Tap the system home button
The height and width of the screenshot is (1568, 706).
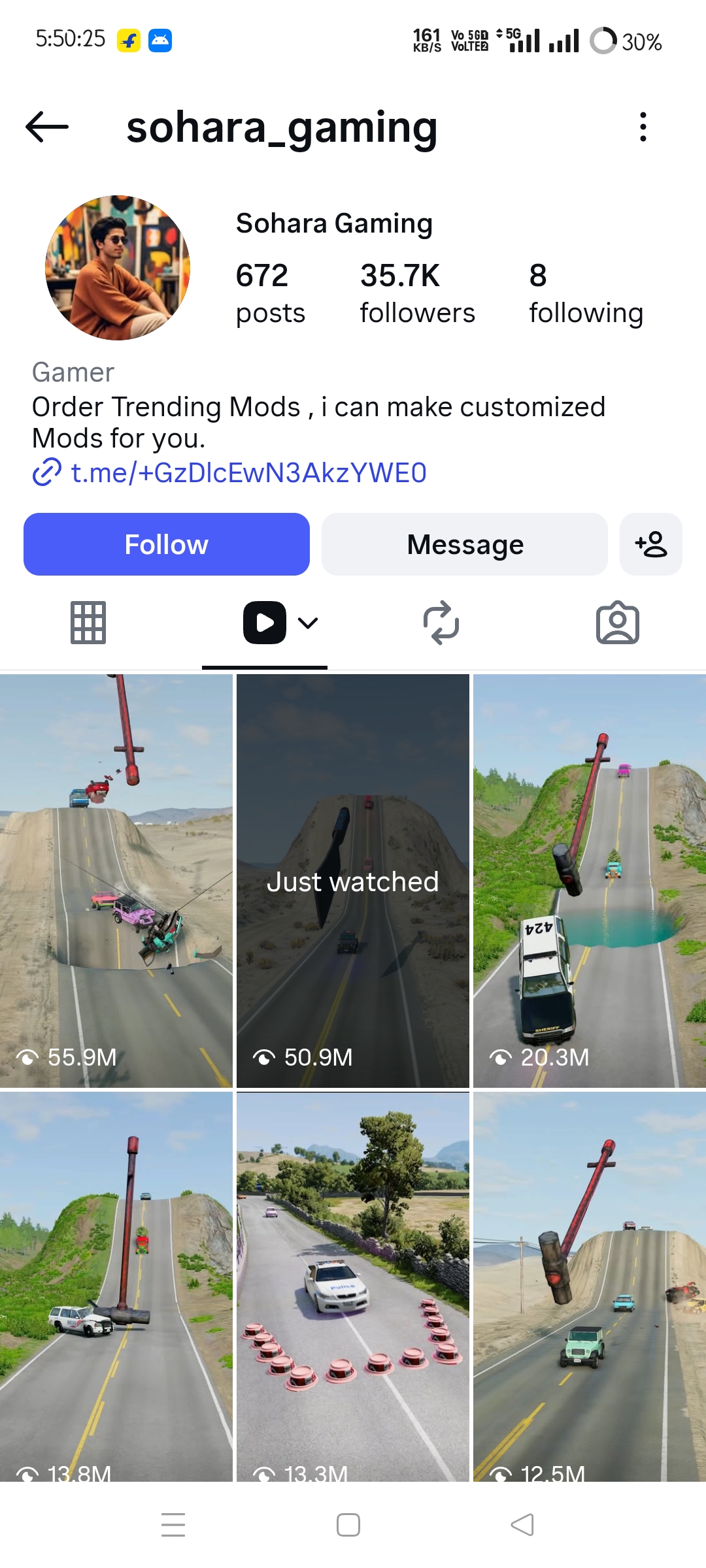(348, 1525)
